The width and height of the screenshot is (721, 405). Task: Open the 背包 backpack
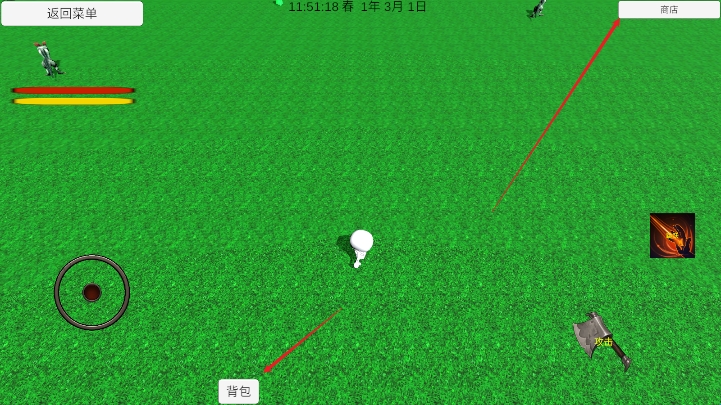click(x=238, y=391)
